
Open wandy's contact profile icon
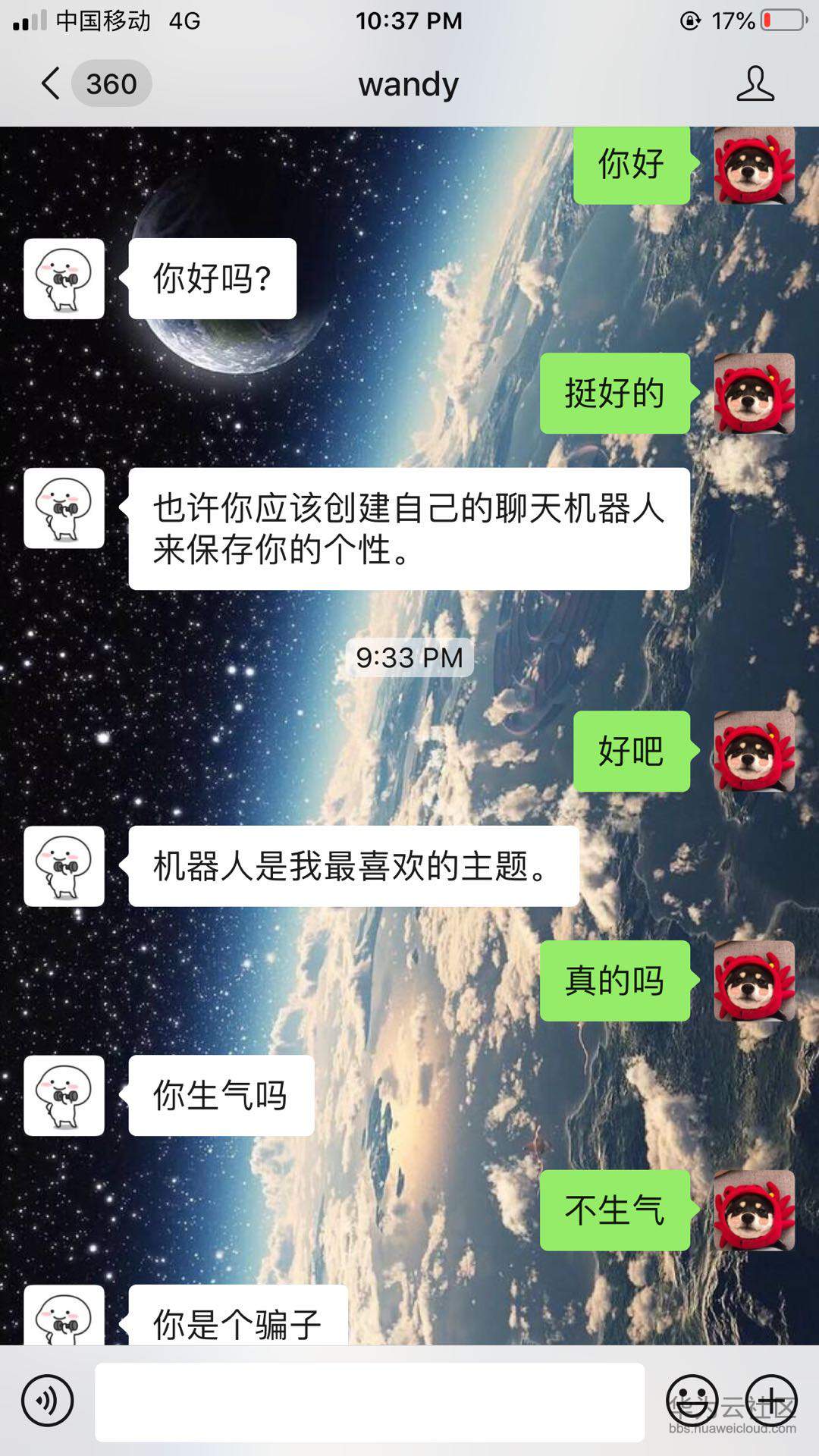click(x=756, y=83)
